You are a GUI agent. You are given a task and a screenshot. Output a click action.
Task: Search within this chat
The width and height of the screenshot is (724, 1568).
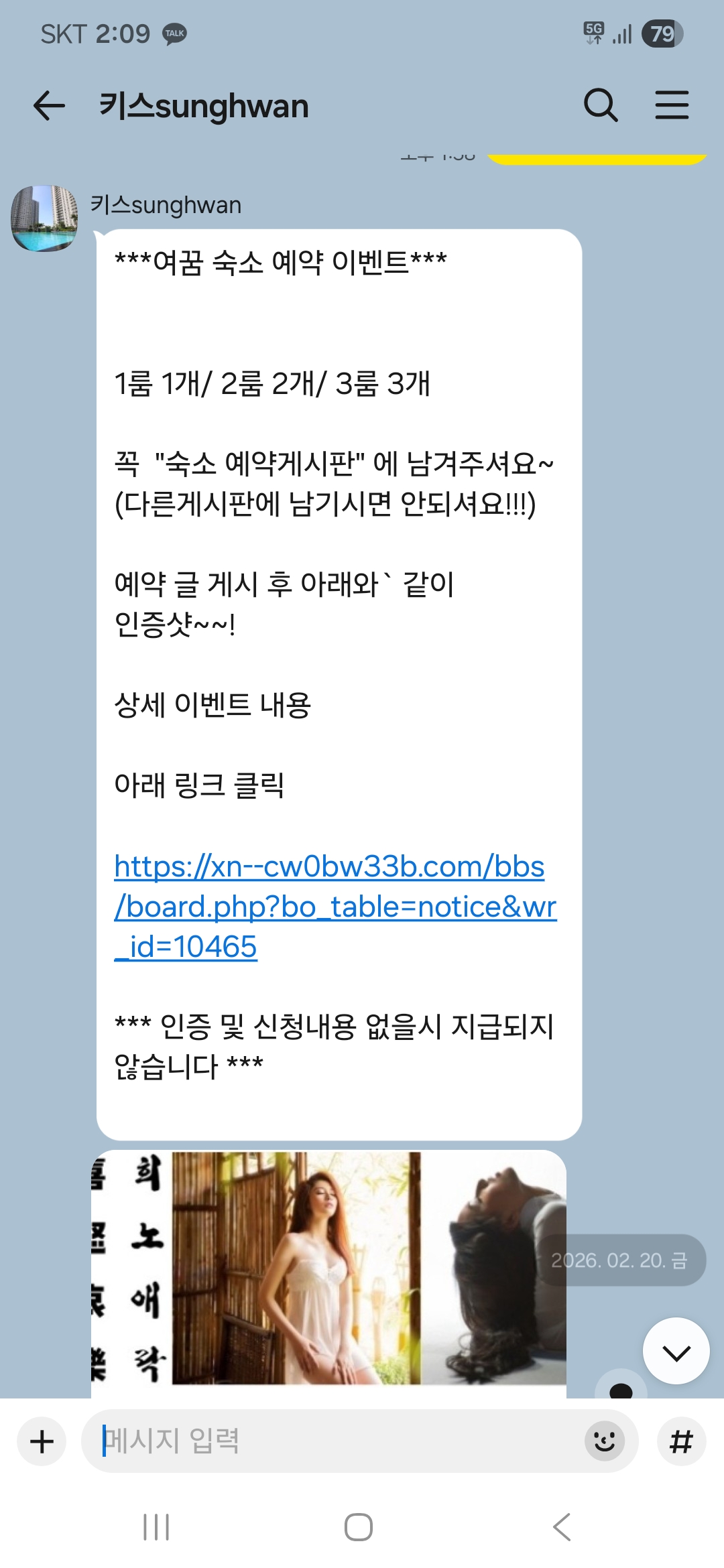(x=600, y=105)
